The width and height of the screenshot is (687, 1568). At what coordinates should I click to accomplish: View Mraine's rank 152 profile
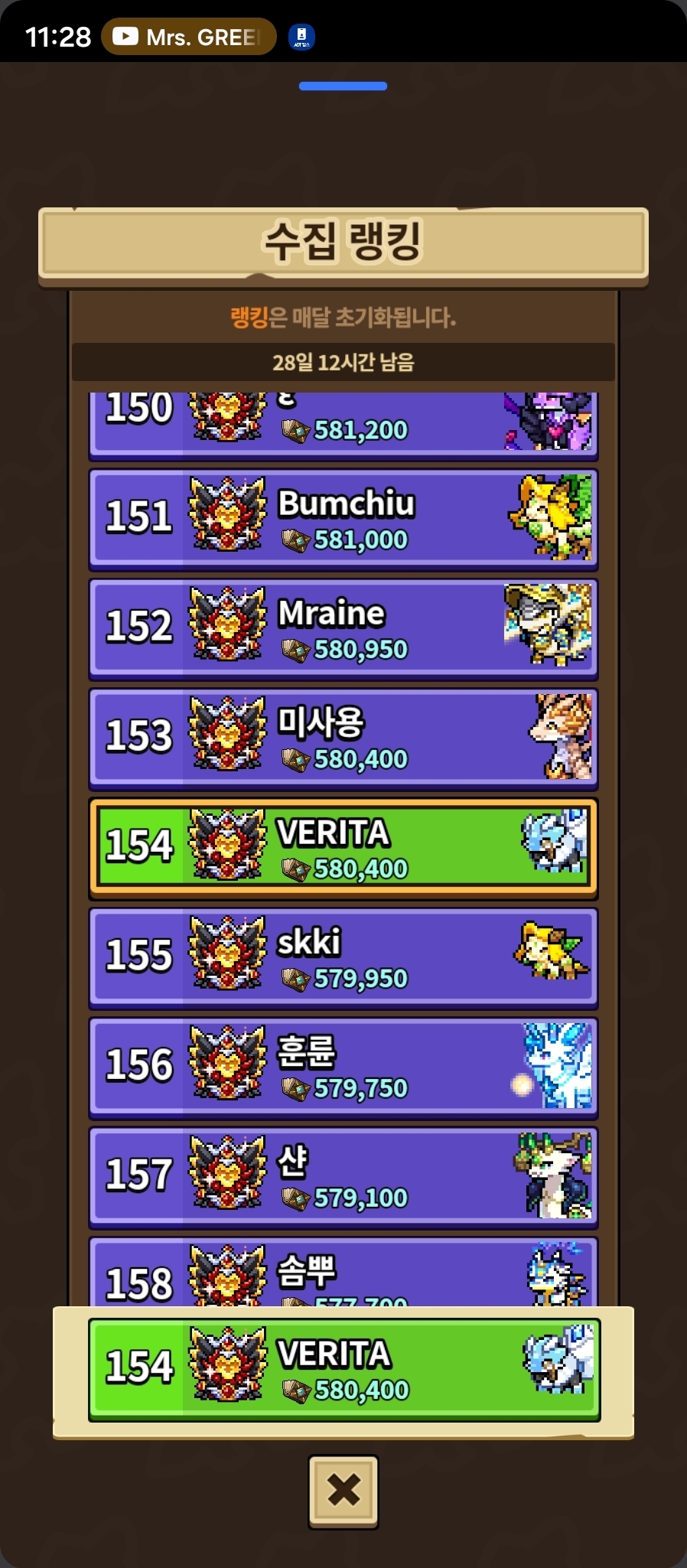pyautogui.click(x=343, y=629)
